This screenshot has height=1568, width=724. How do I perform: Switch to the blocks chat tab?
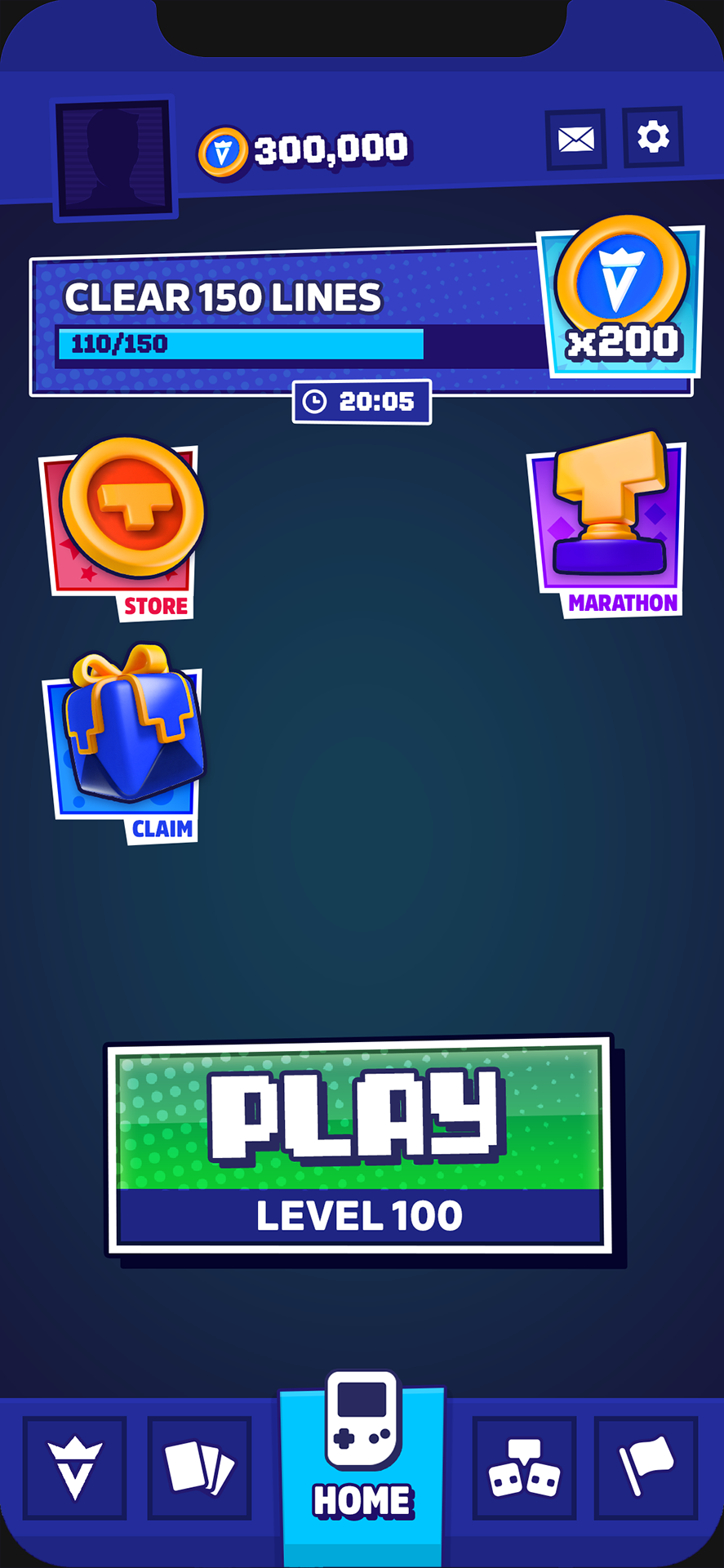click(524, 1468)
